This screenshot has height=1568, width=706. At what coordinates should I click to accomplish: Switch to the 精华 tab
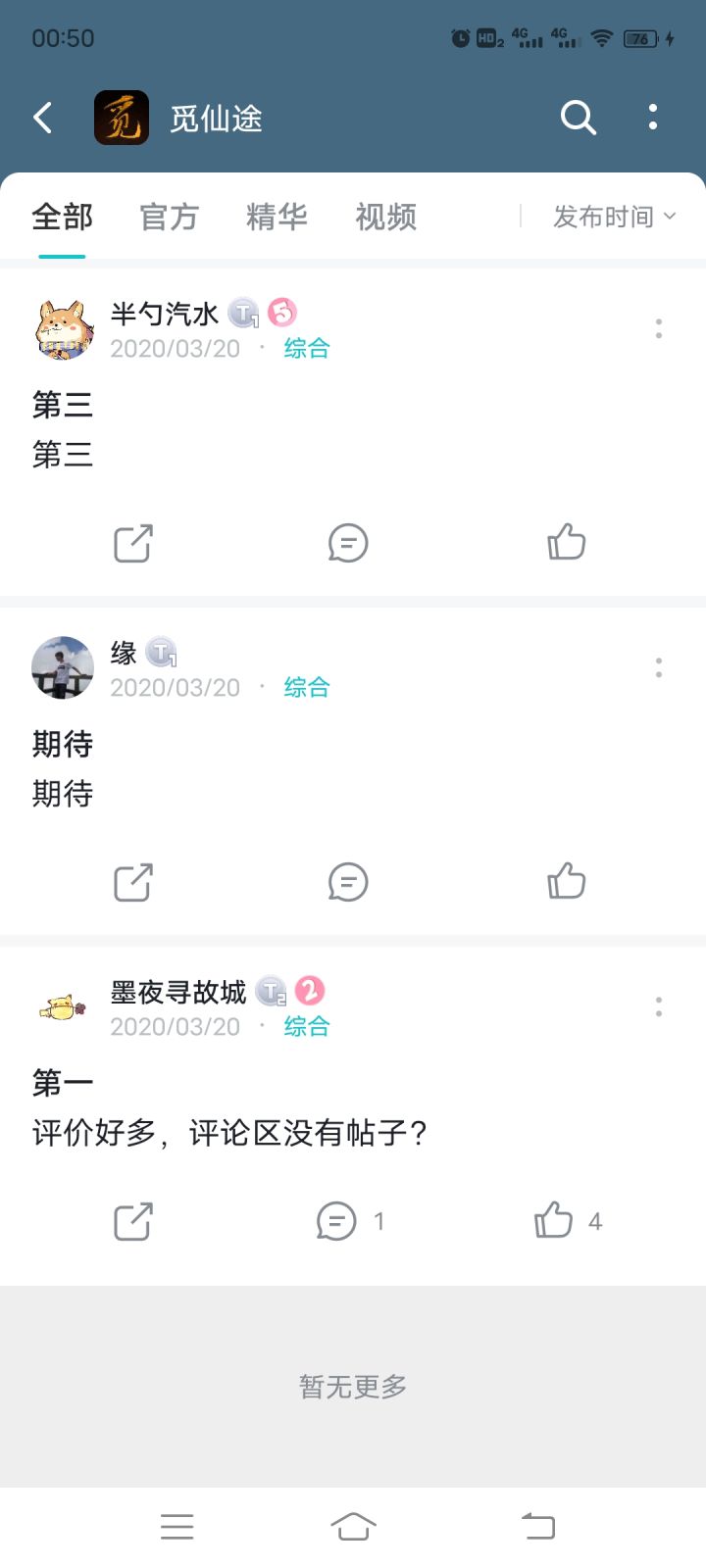pyautogui.click(x=277, y=217)
